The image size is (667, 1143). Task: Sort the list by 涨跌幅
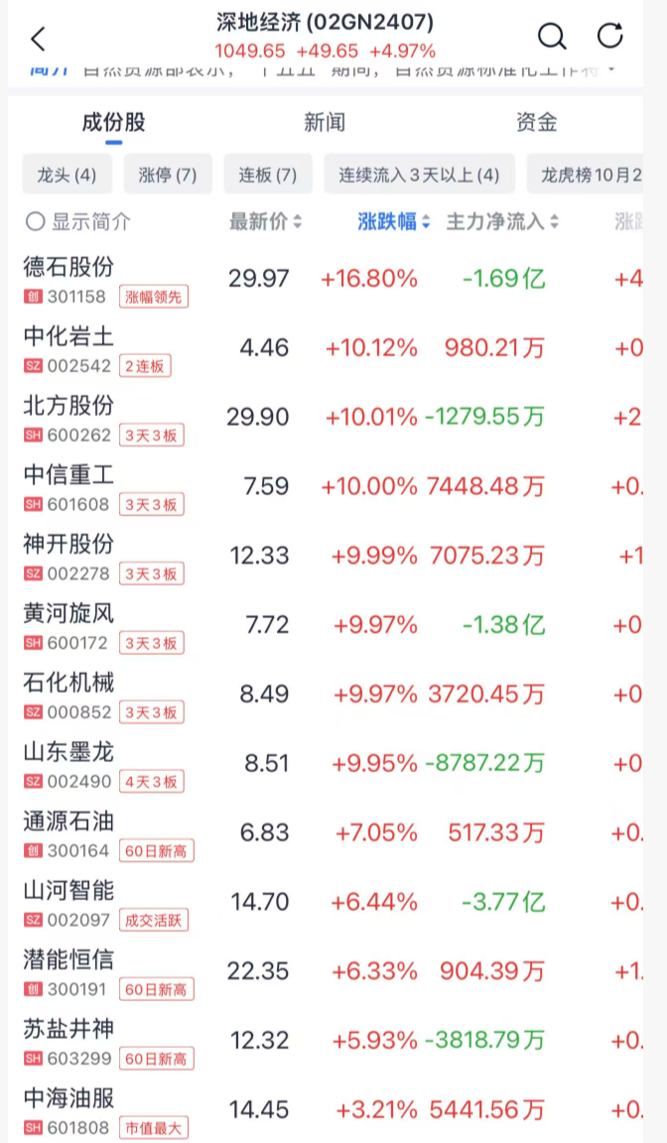pos(394,222)
